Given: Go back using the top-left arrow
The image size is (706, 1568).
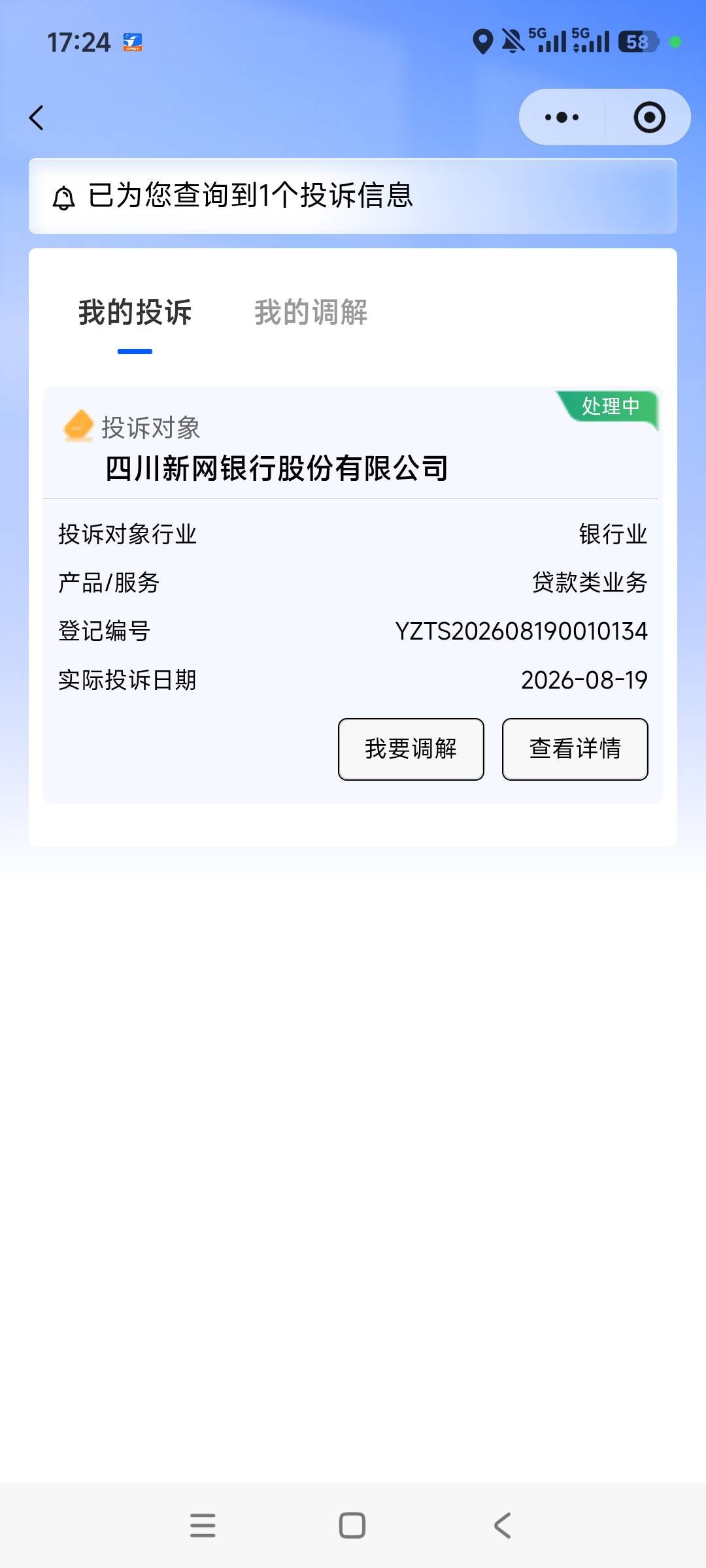Looking at the screenshot, I should click(37, 118).
